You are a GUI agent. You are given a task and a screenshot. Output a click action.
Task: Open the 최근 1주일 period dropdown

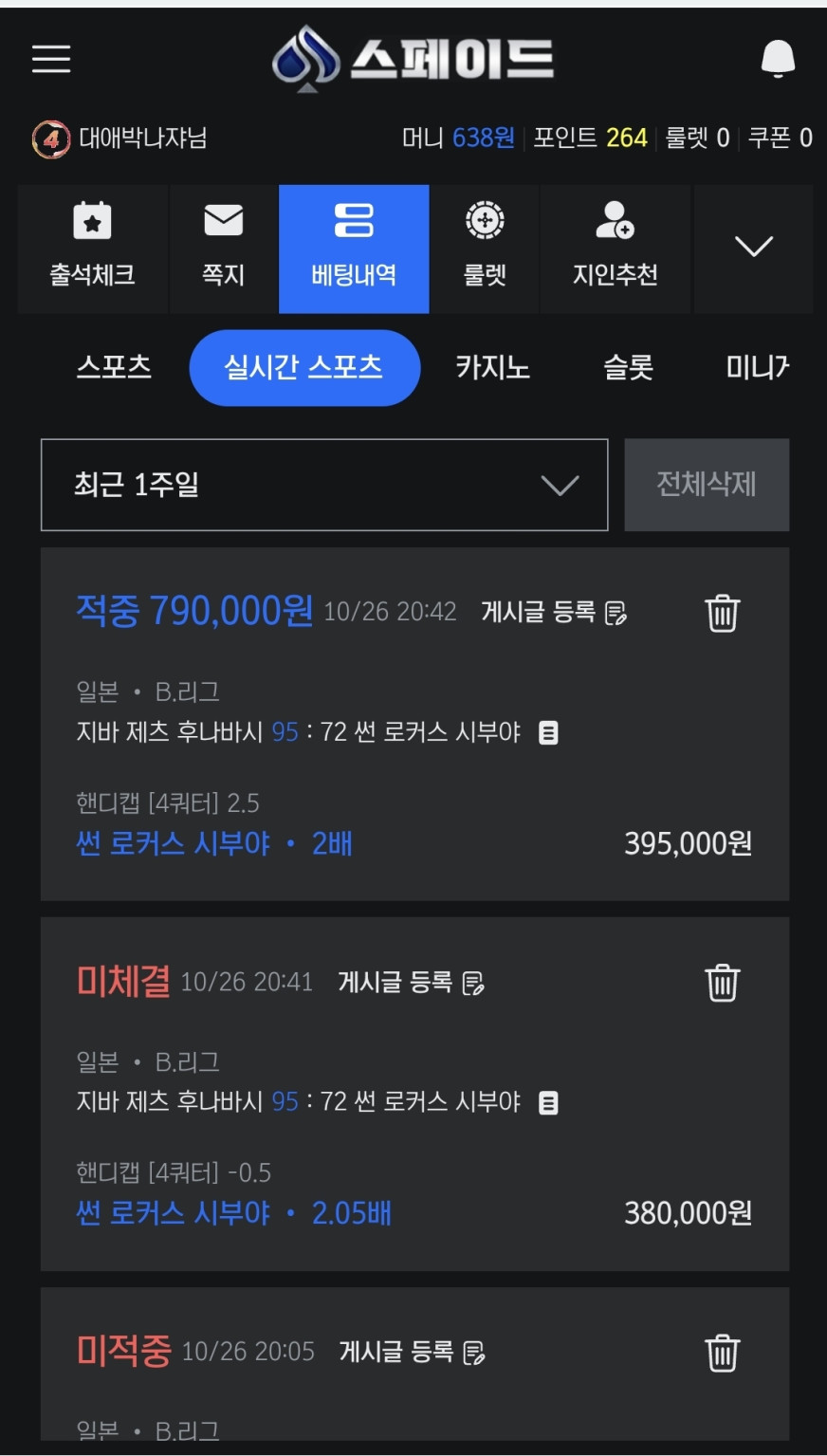[x=324, y=485]
